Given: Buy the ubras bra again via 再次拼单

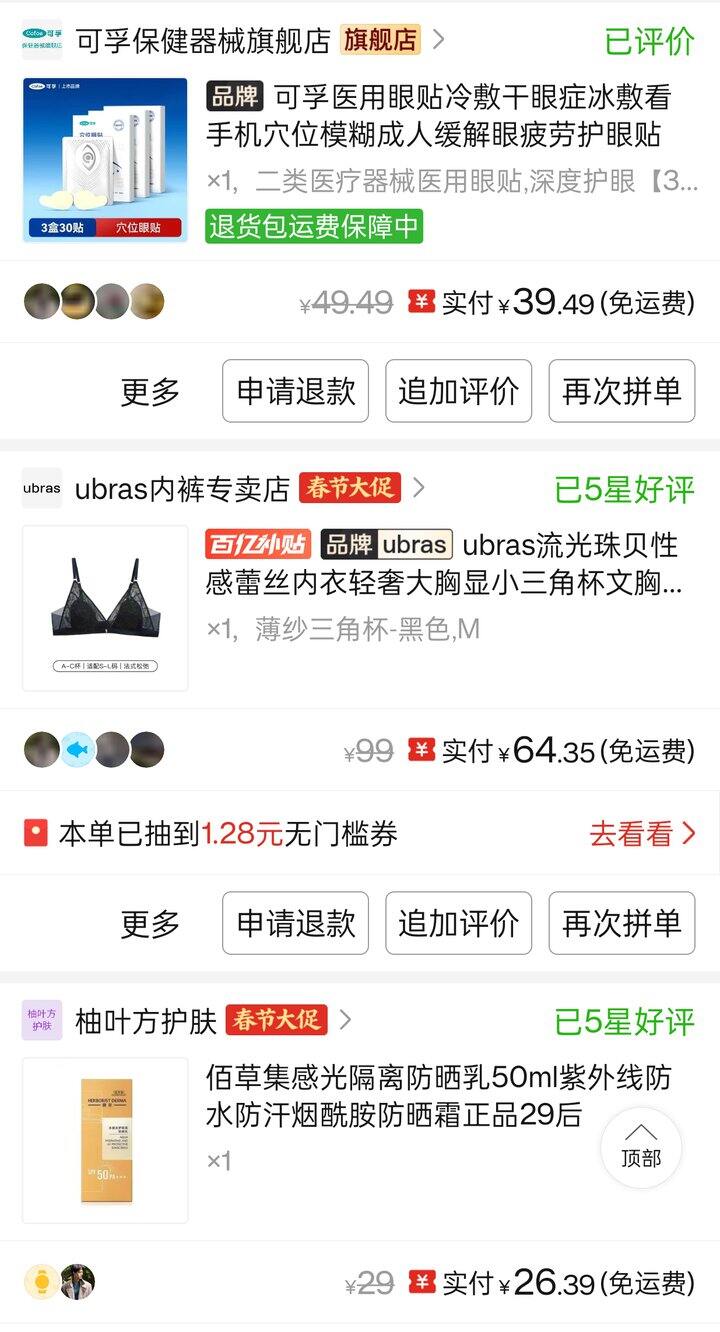Looking at the screenshot, I should (x=621, y=923).
